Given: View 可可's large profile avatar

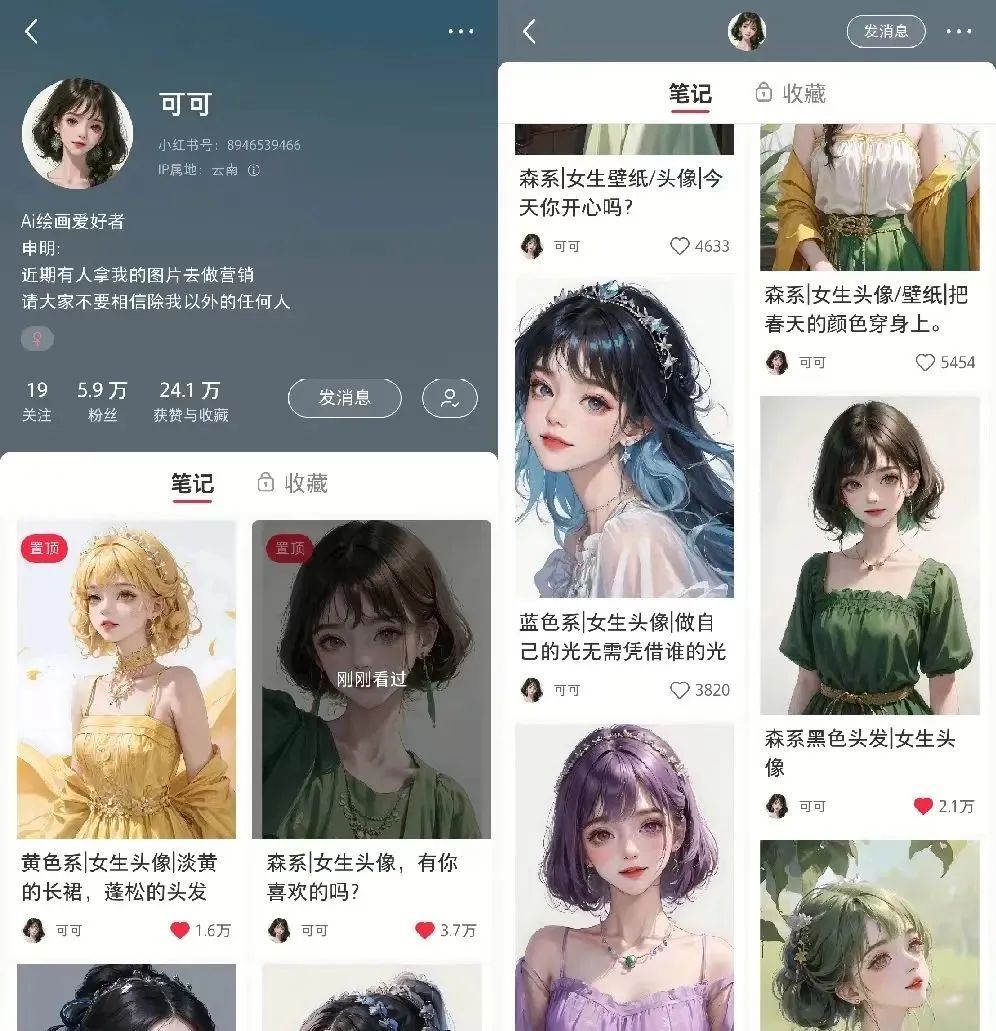Looking at the screenshot, I should 77,133.
